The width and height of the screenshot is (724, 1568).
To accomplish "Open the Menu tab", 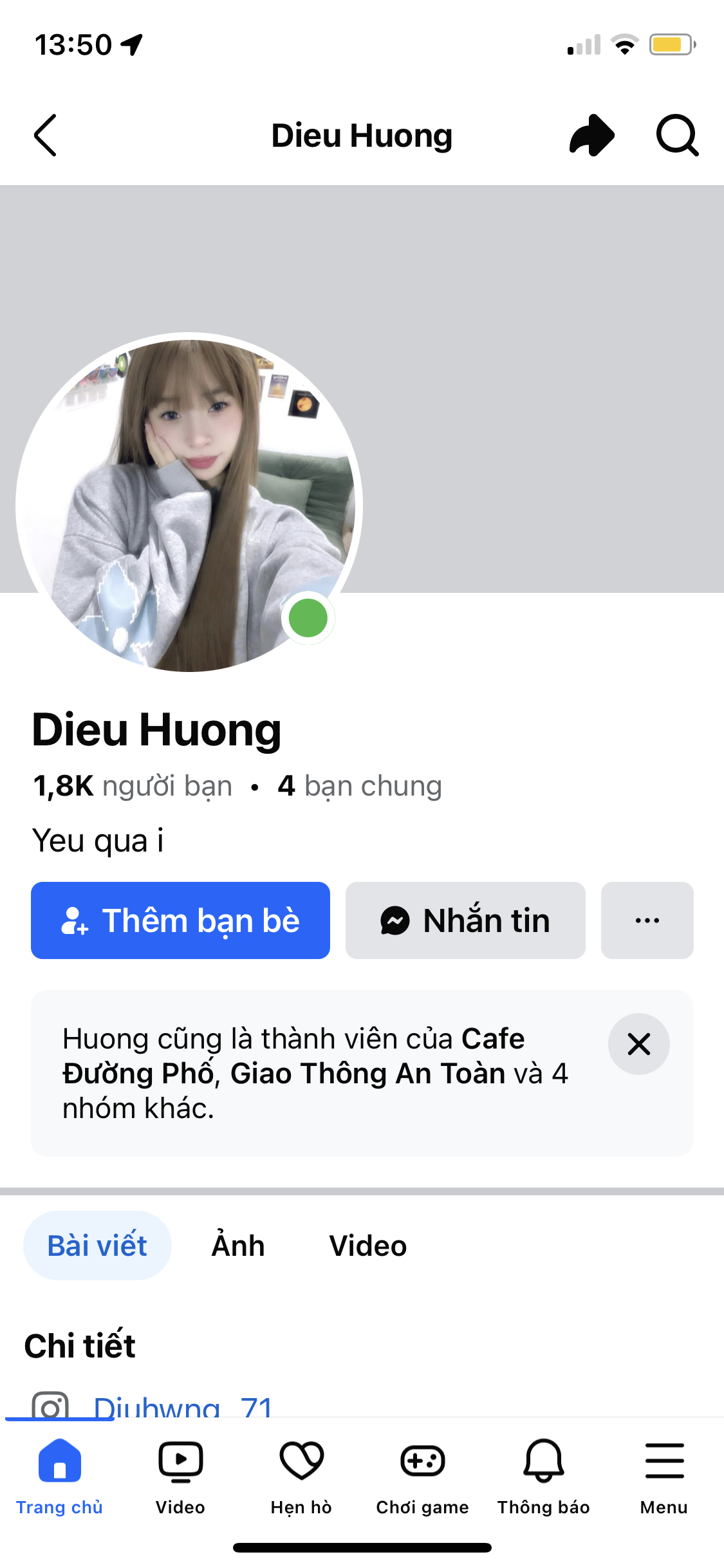I will coord(664,1474).
